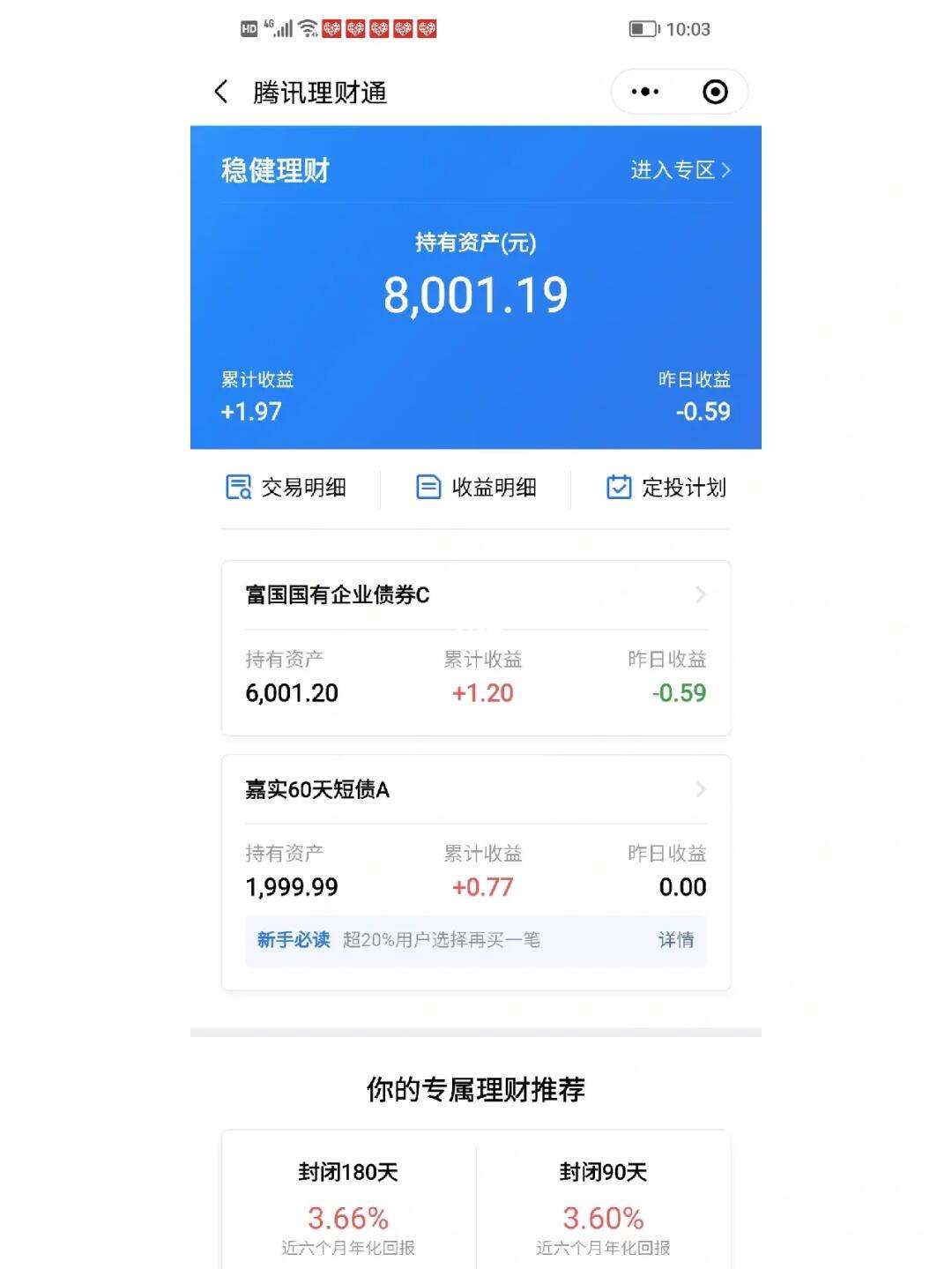Open the mini-program more options (three dots)
Image resolution: width=952 pixels, height=1269 pixels.
644,92
